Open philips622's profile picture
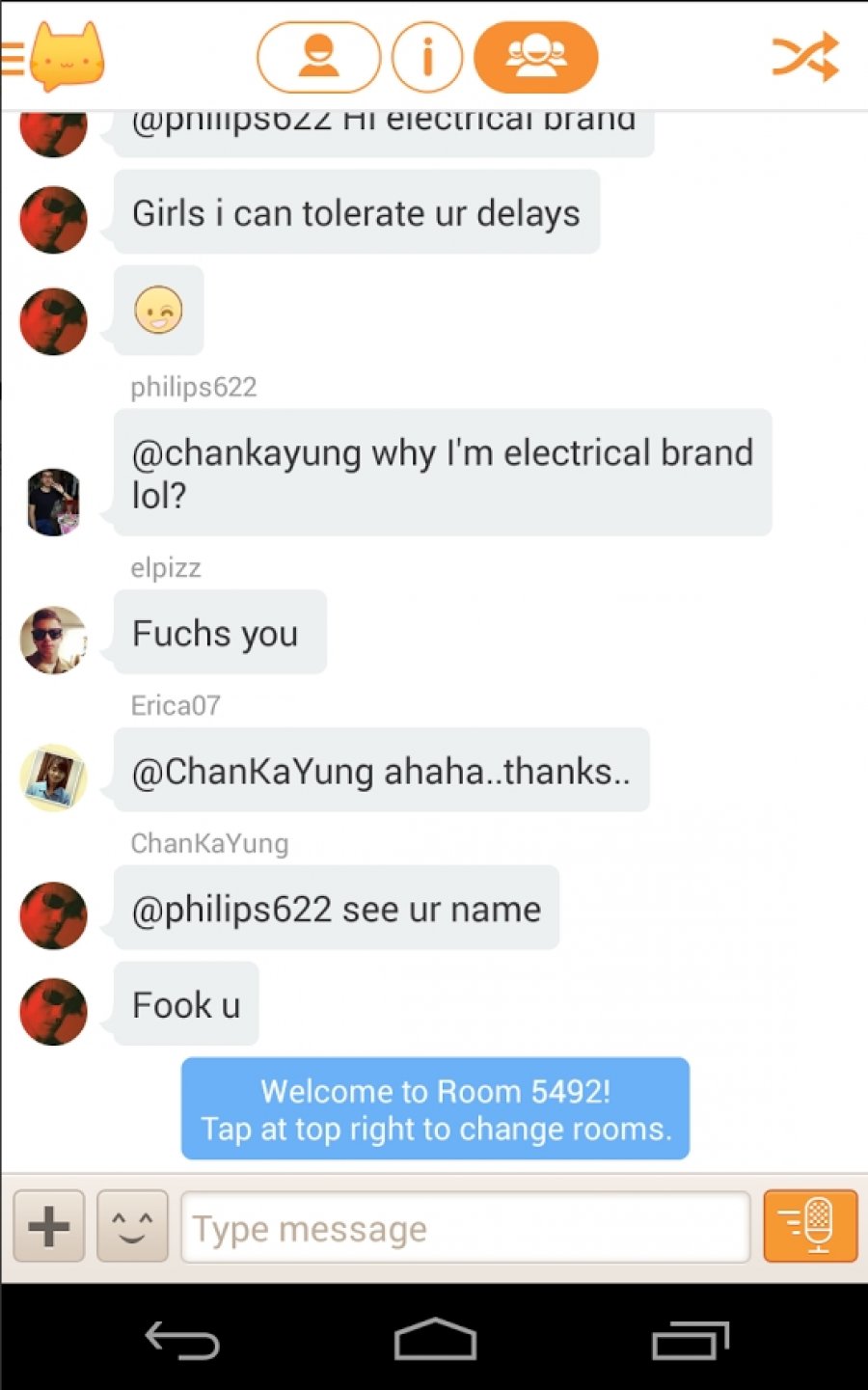 (54, 502)
